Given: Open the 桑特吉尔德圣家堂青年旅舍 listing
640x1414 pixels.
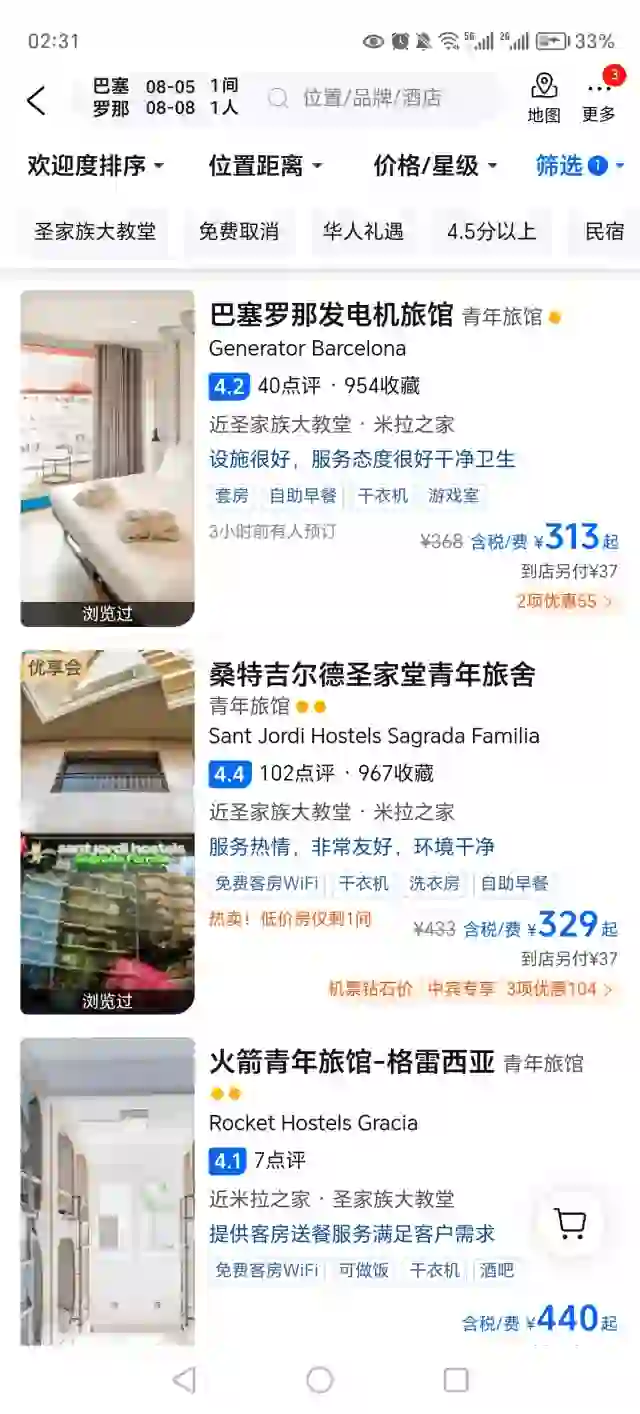Looking at the screenshot, I should [x=320, y=832].
